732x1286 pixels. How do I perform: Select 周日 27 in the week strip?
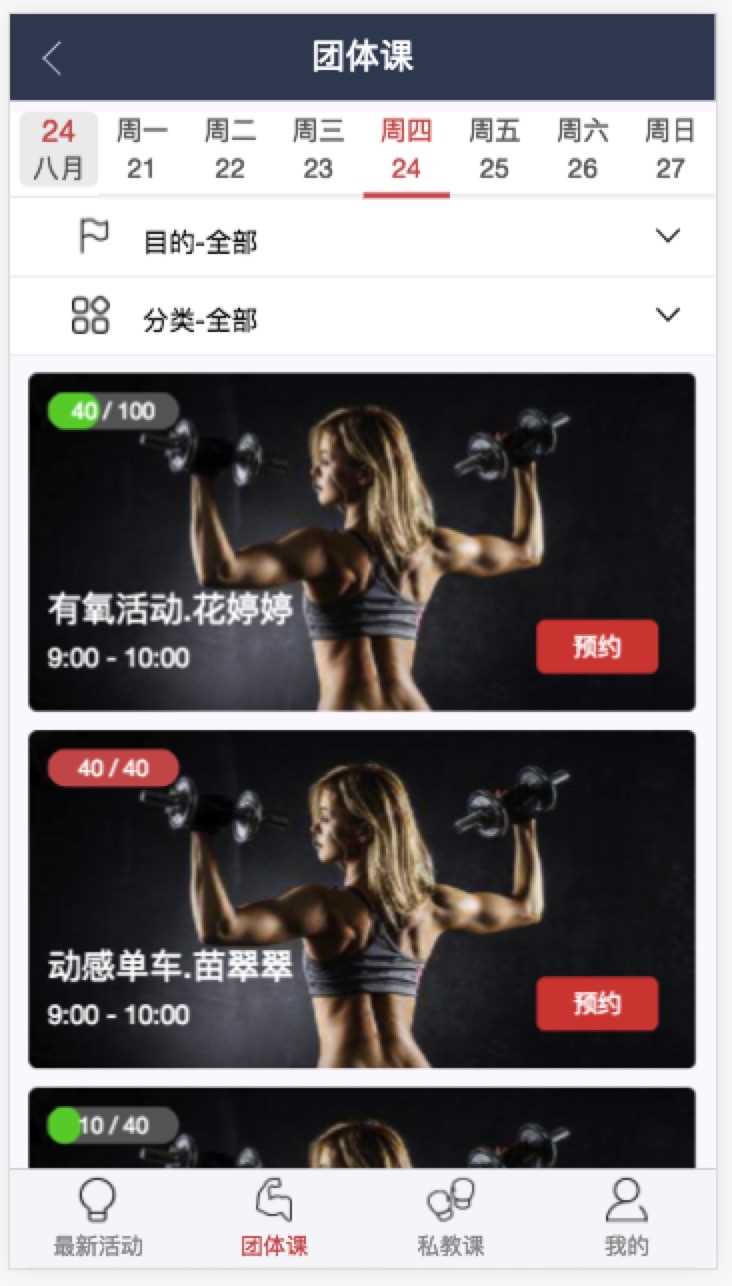(670, 149)
